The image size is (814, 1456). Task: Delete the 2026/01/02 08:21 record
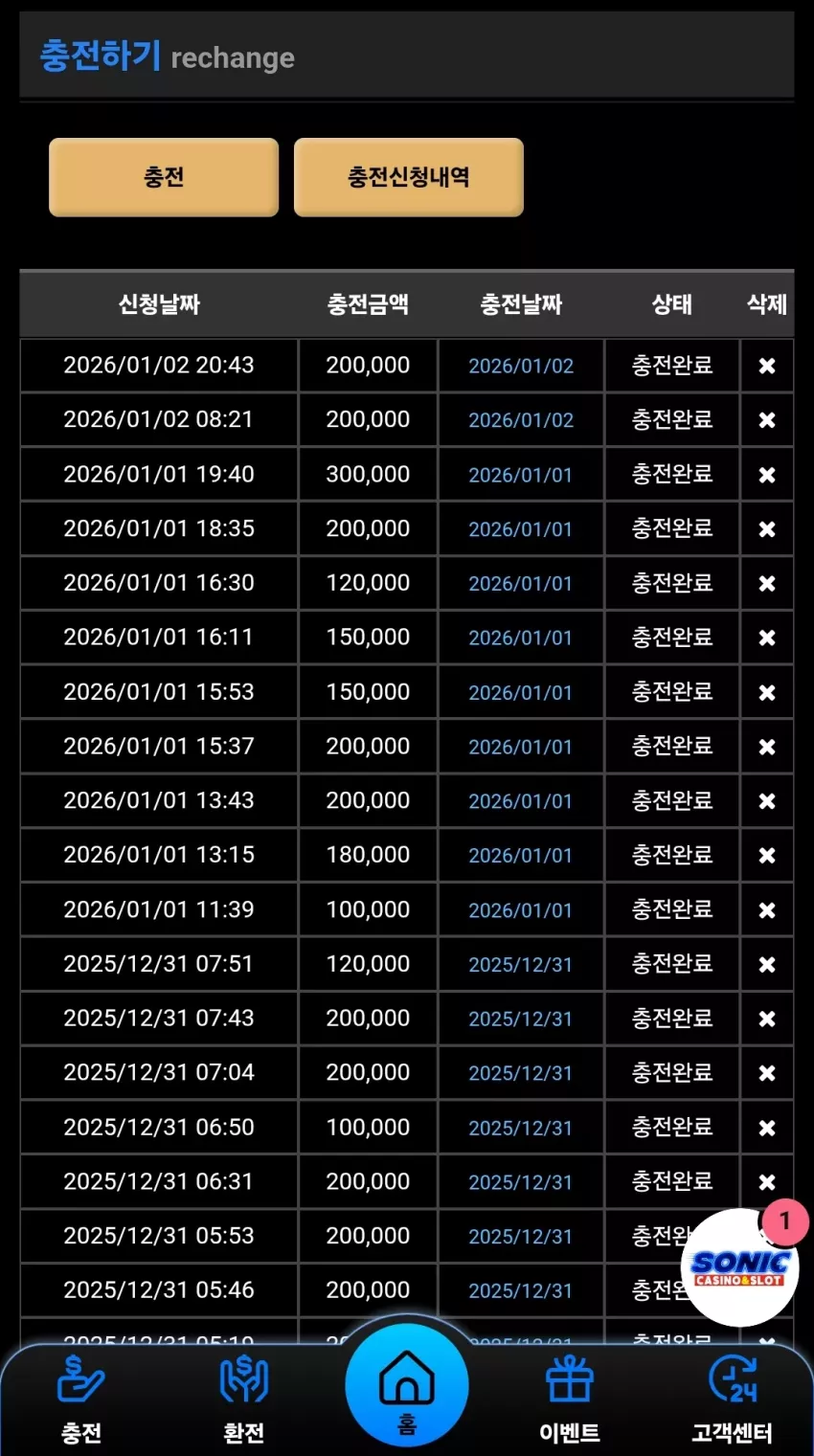[x=767, y=420]
